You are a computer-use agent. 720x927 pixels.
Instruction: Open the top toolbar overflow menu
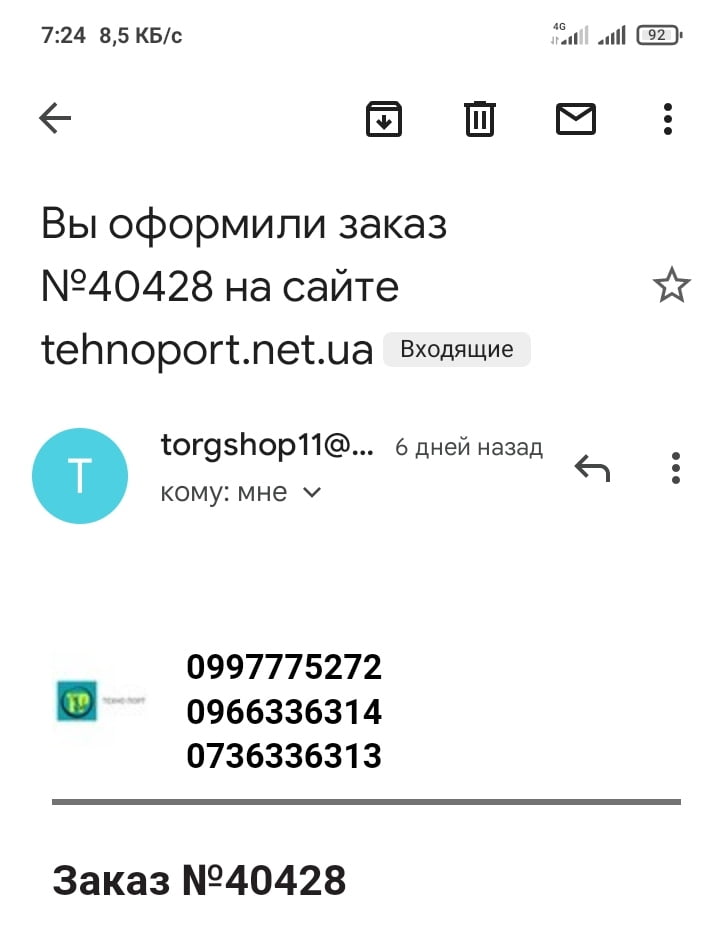click(668, 119)
